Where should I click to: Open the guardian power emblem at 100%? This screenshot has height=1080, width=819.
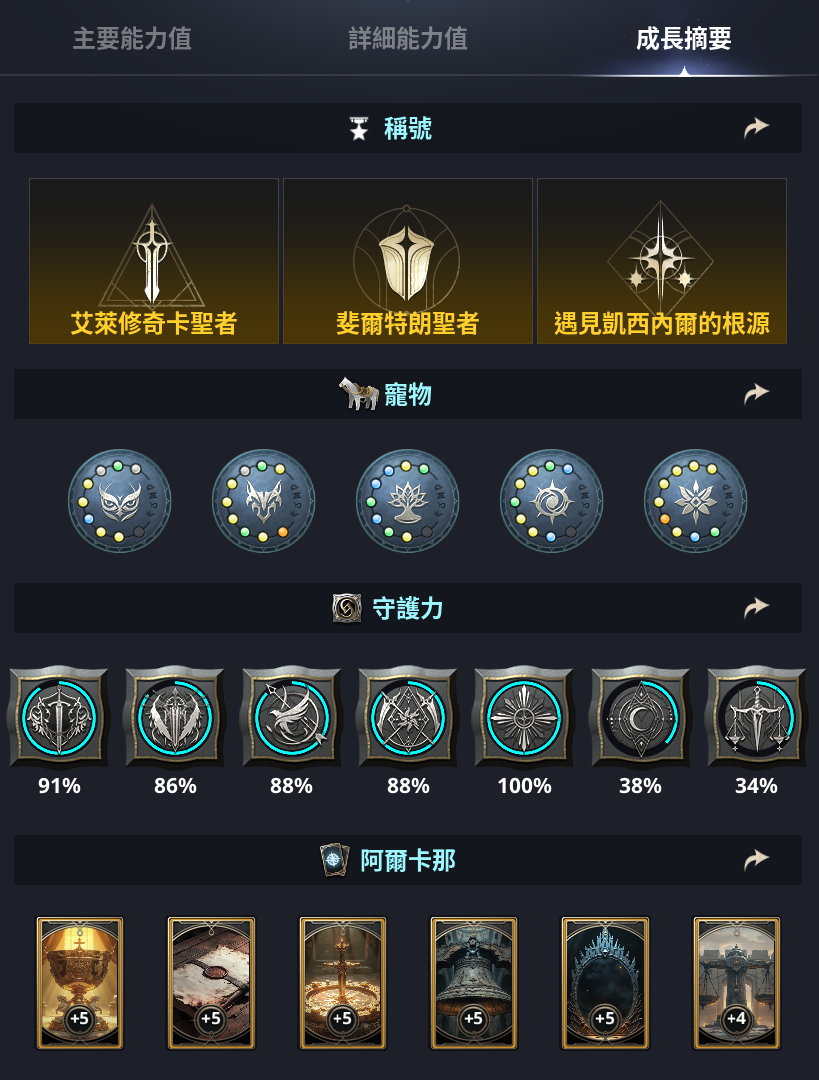tap(524, 716)
